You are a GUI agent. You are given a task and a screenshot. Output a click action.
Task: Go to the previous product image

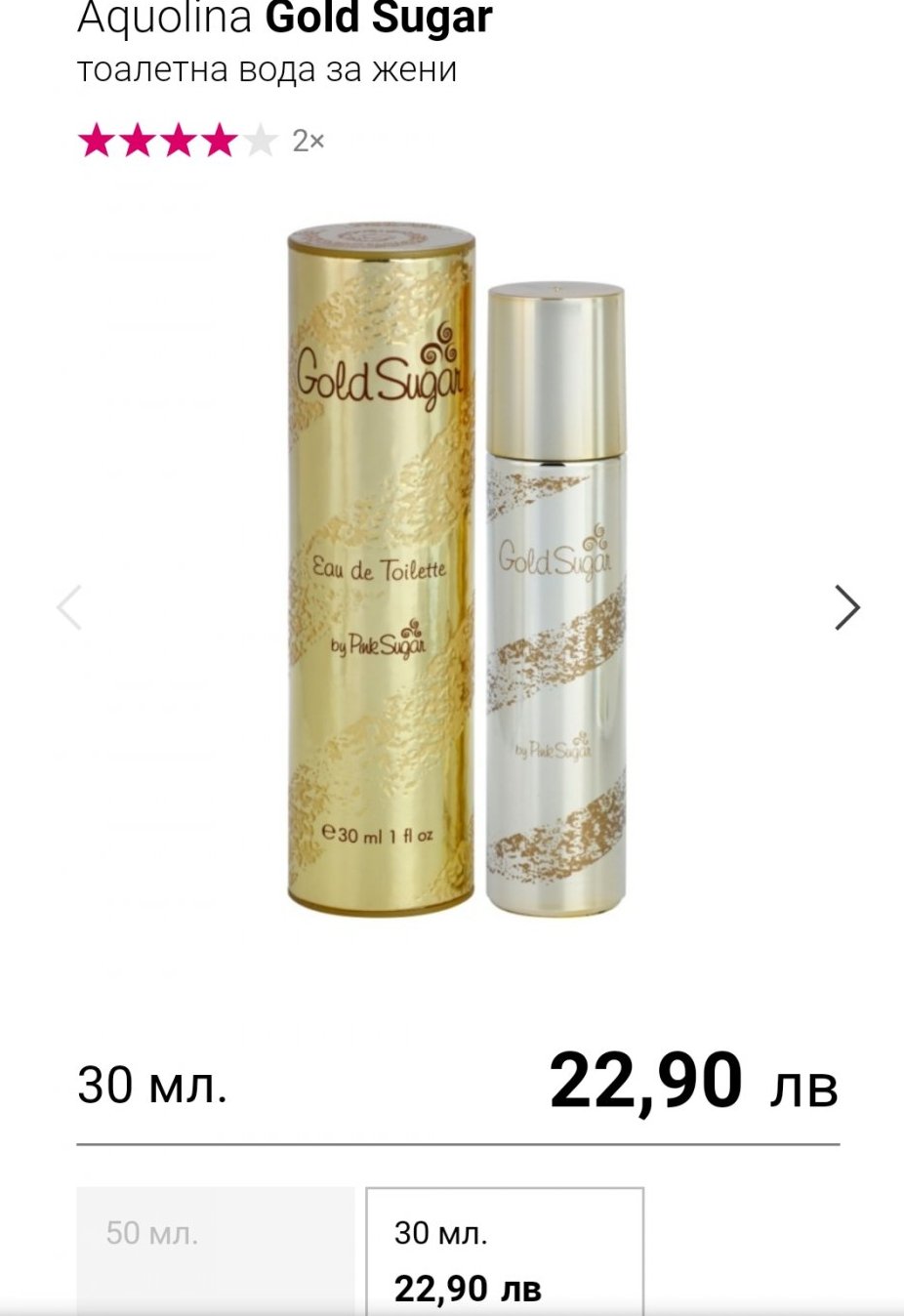[69, 608]
